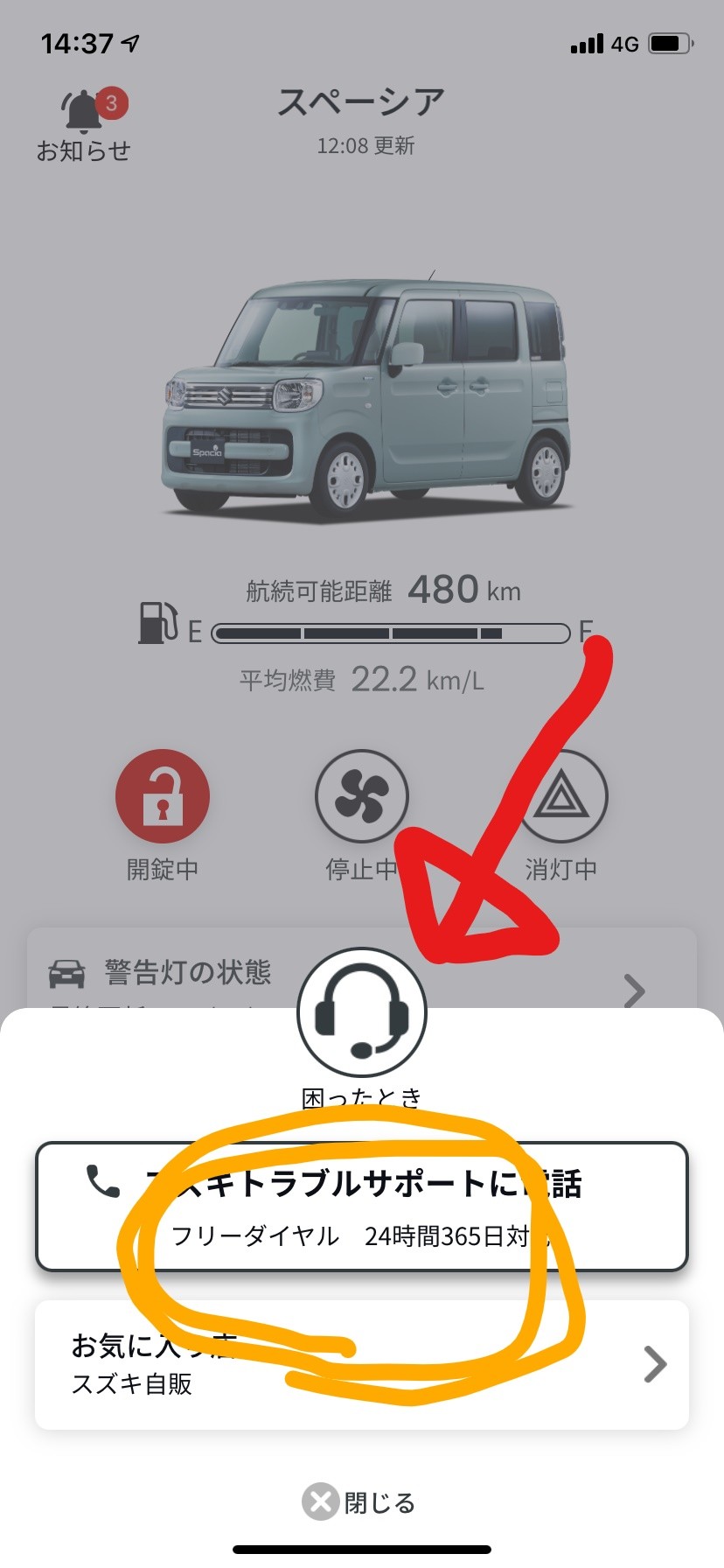Call Suzuki Trouble Support free dial
Image resolution: width=724 pixels, height=1568 pixels.
pos(362,1206)
